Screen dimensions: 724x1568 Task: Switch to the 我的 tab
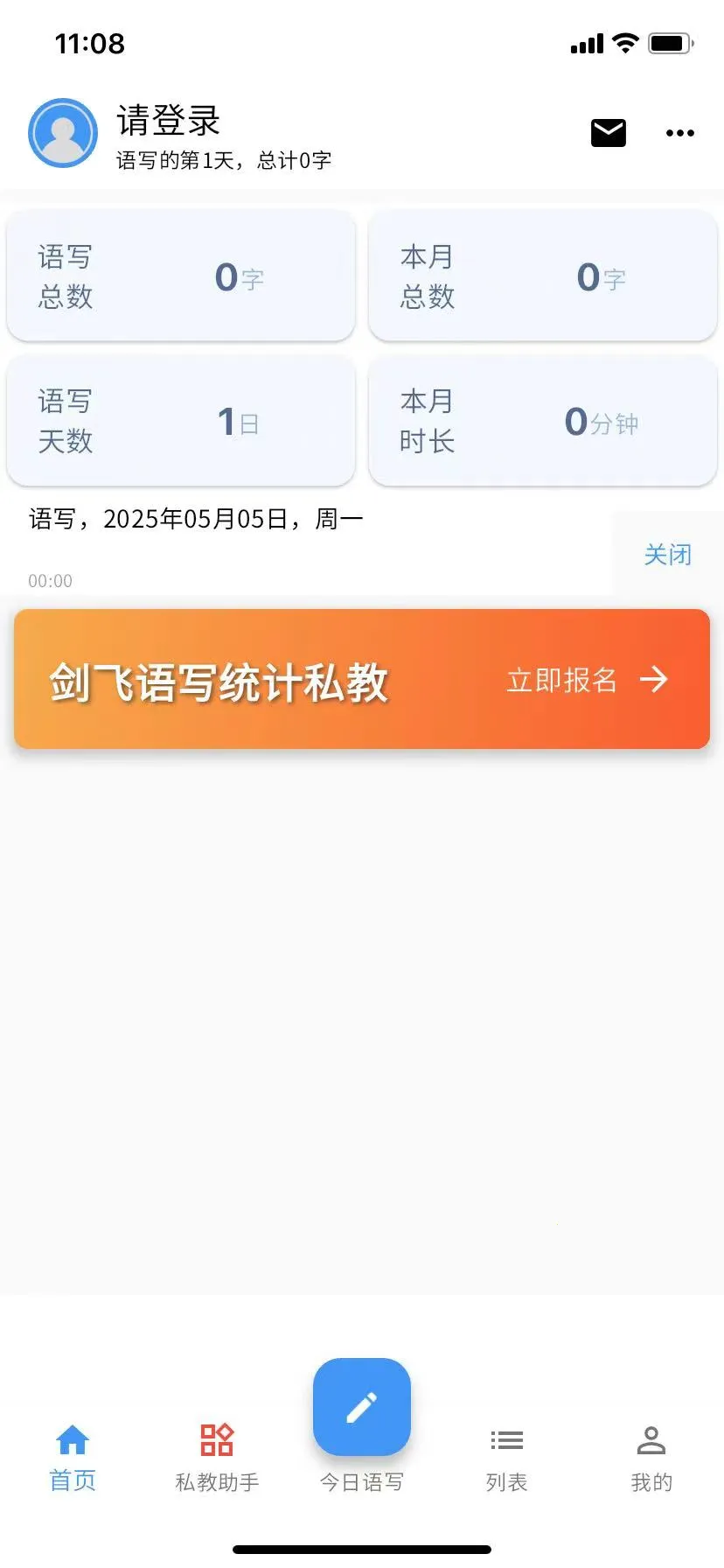click(x=651, y=1458)
